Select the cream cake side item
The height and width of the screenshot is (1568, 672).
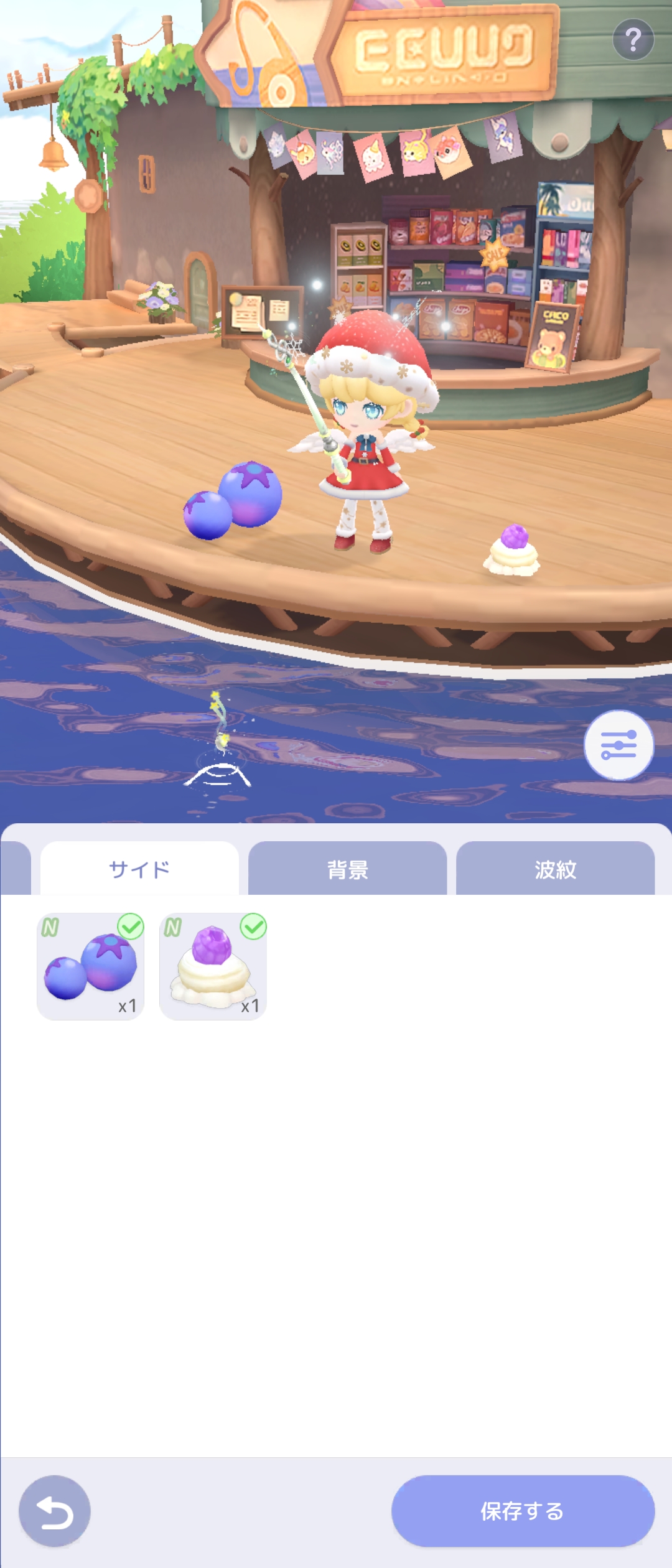pos(213,966)
